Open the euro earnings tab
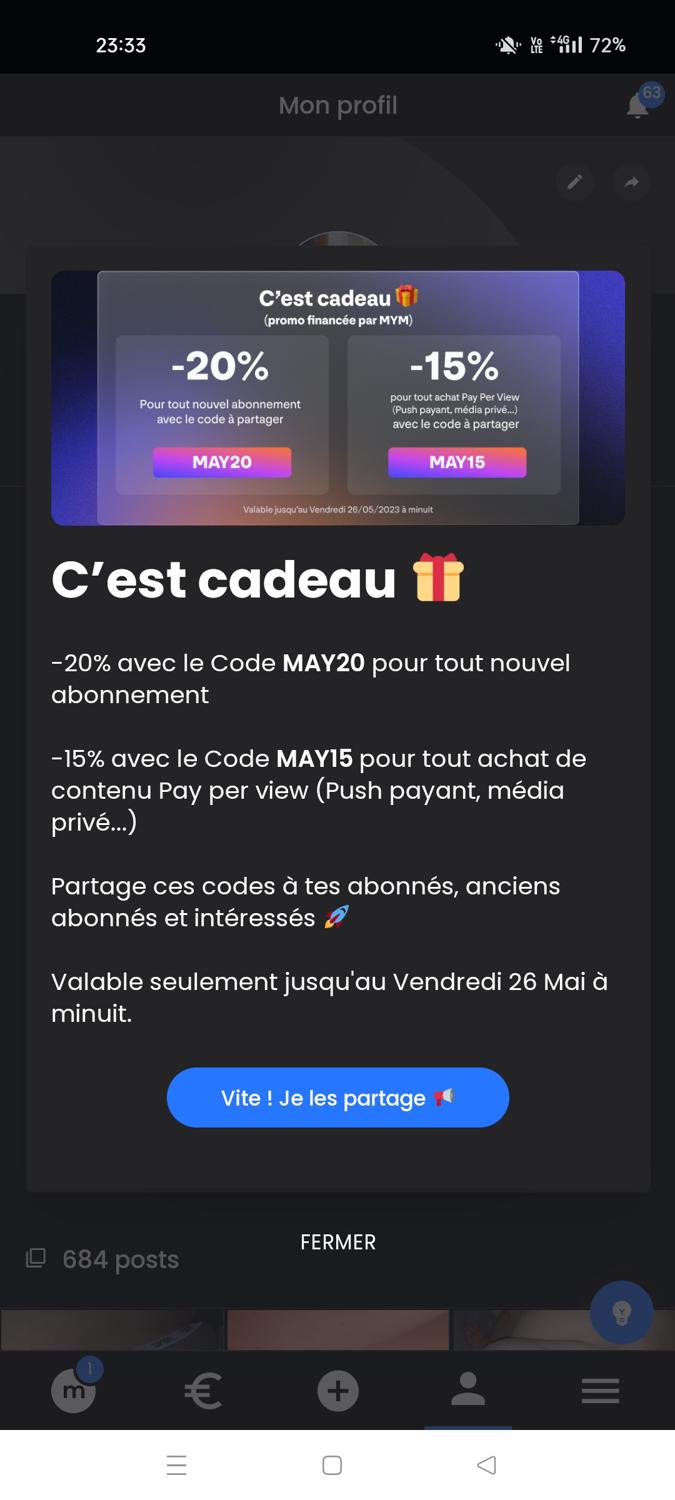This screenshot has height=1500, width=675. pos(203,1390)
